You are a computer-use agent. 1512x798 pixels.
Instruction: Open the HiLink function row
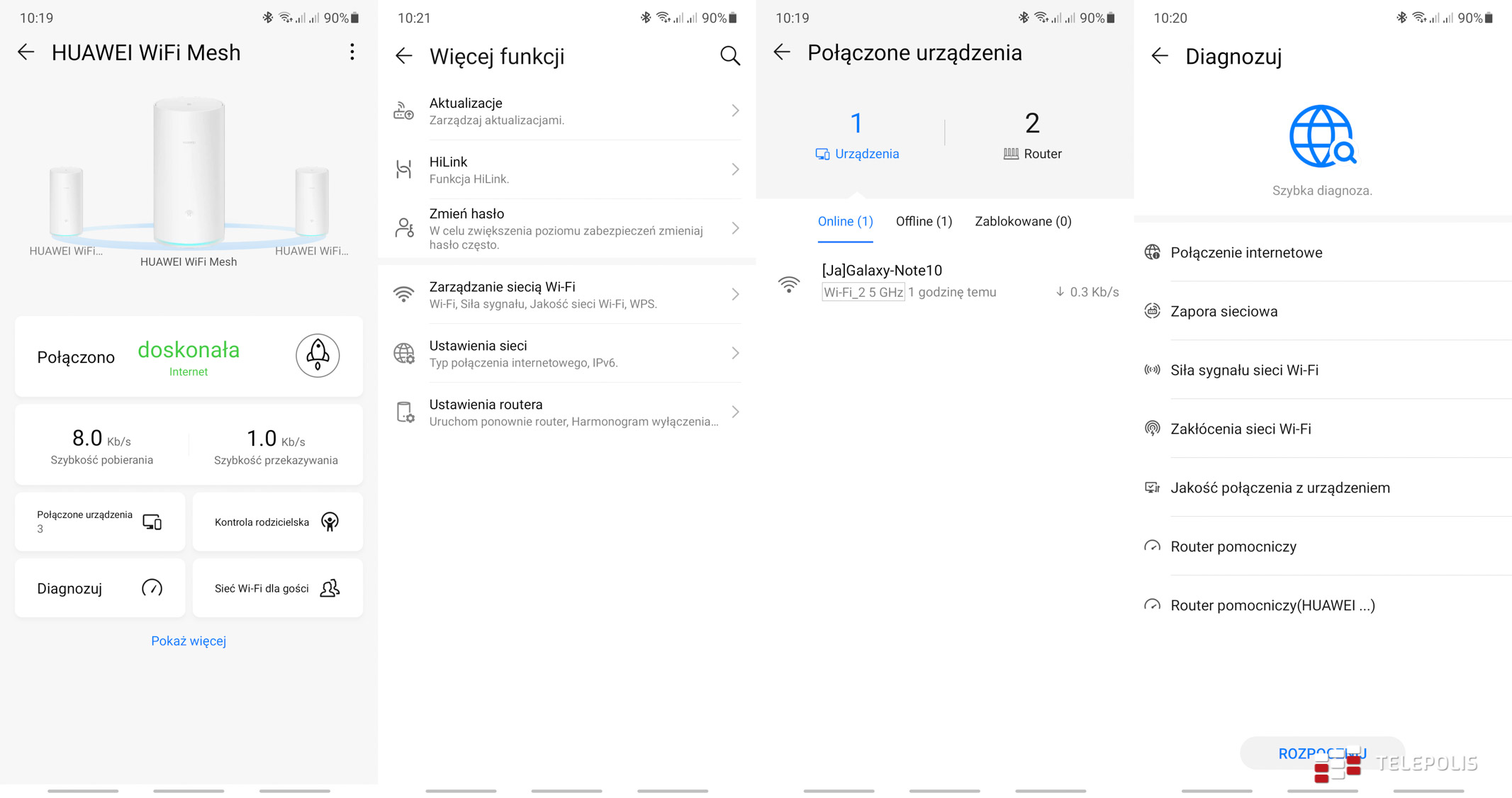click(566, 170)
